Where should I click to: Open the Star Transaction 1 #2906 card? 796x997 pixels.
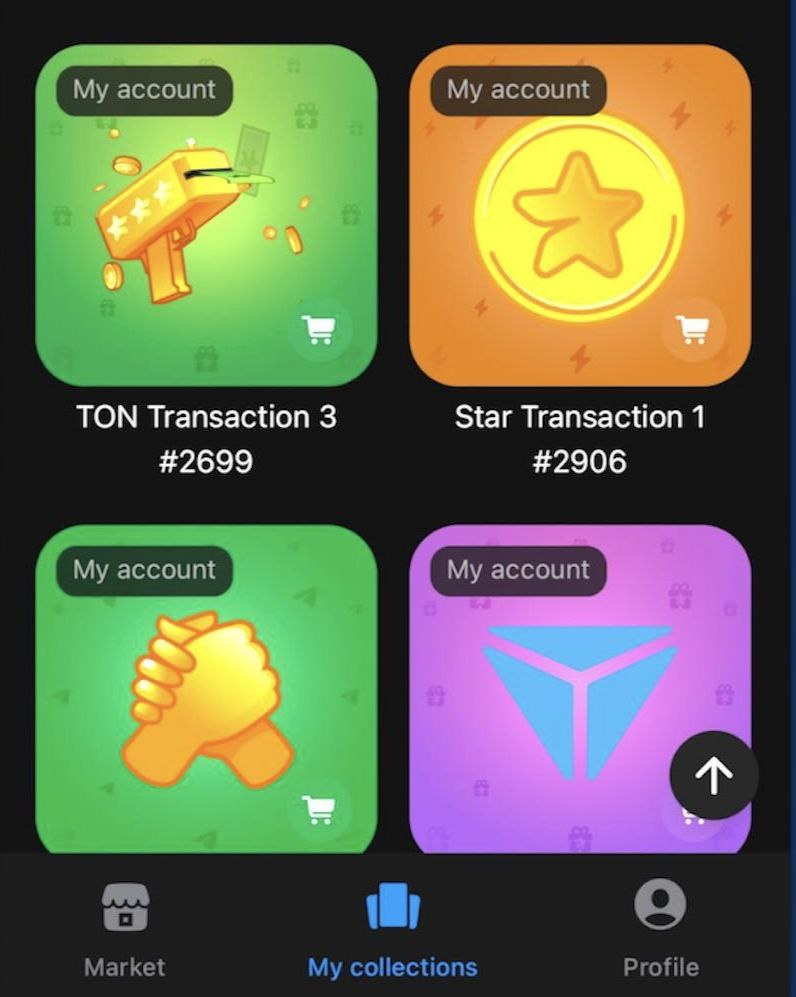[x=580, y=215]
